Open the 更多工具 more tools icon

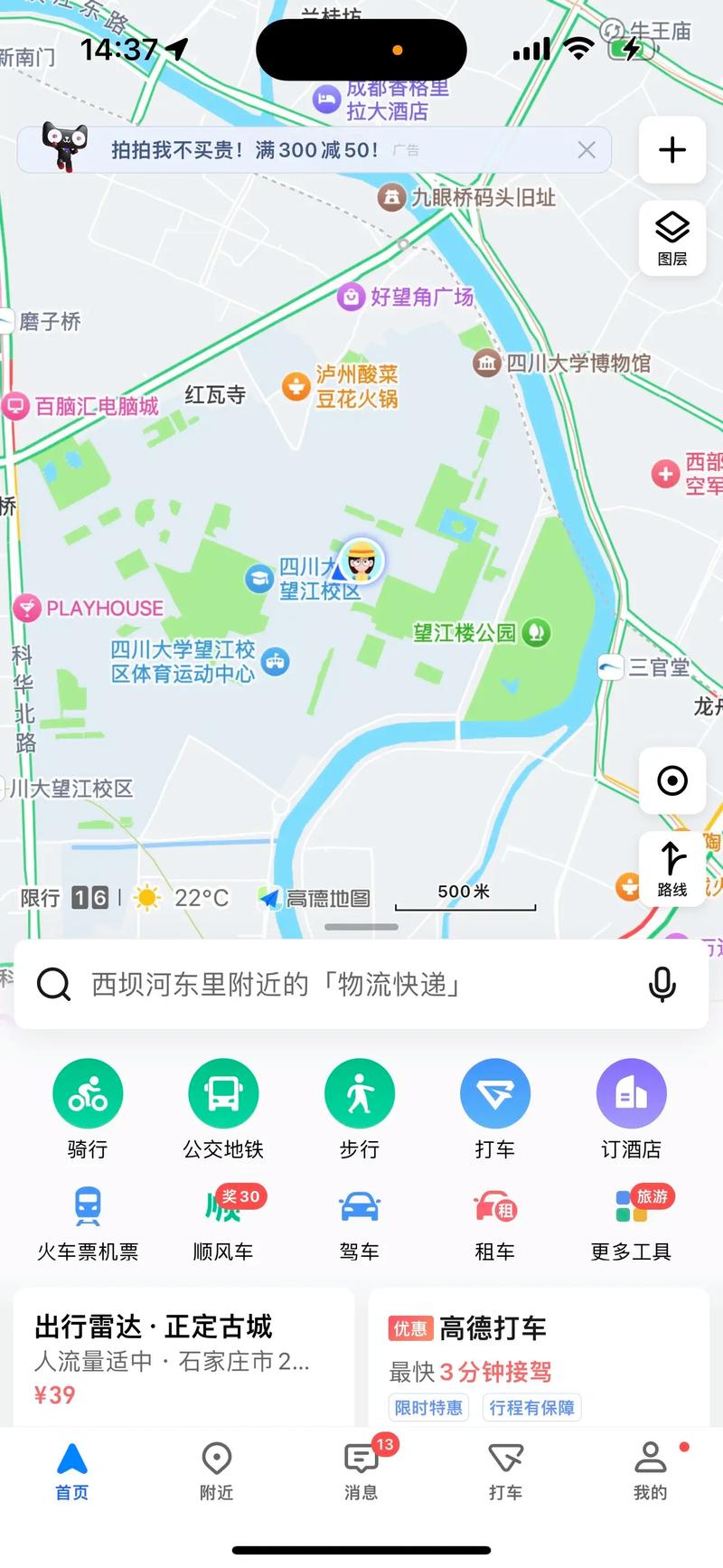[x=631, y=1208]
